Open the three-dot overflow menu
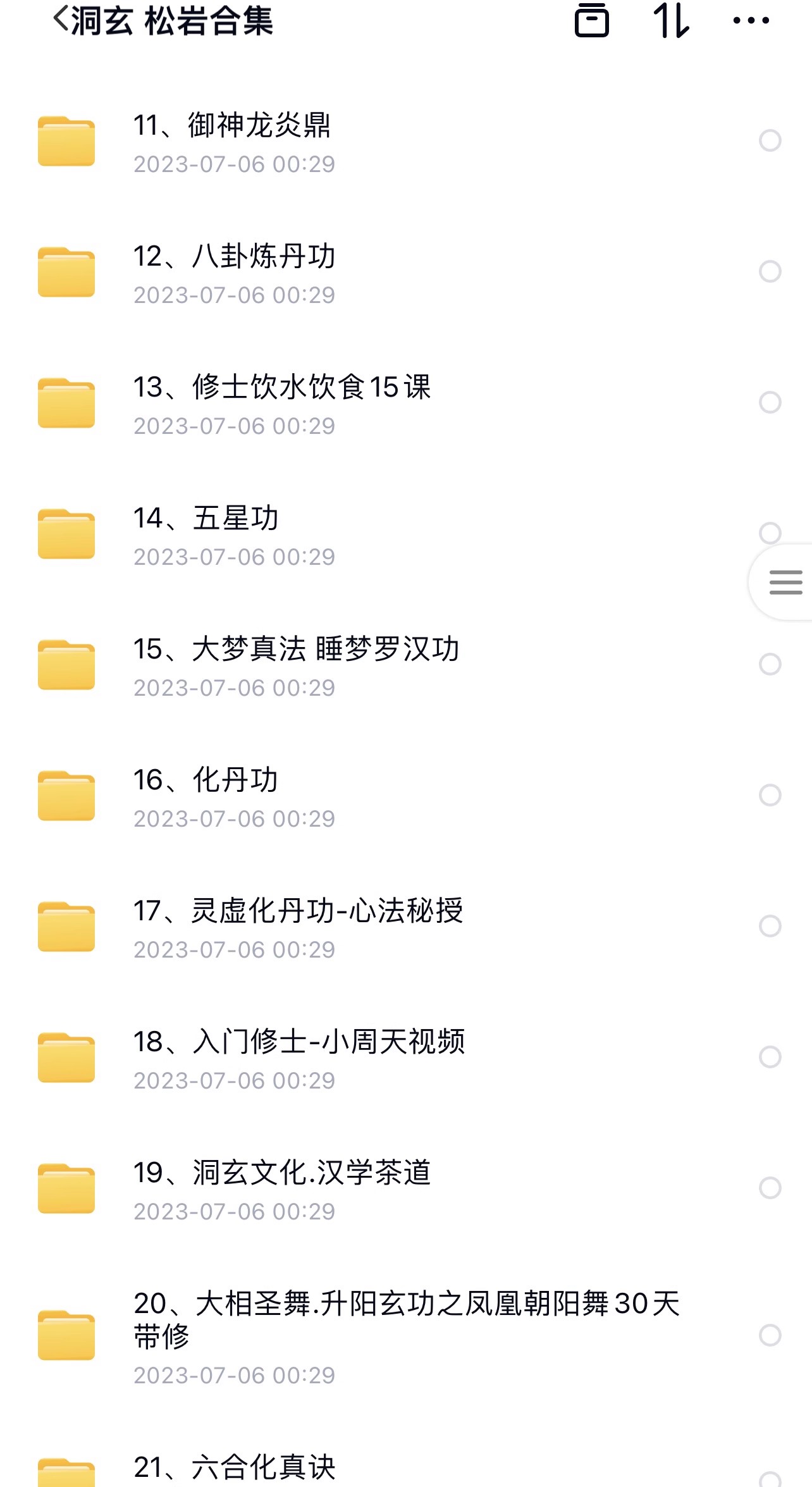The width and height of the screenshot is (812, 1487). click(x=751, y=20)
